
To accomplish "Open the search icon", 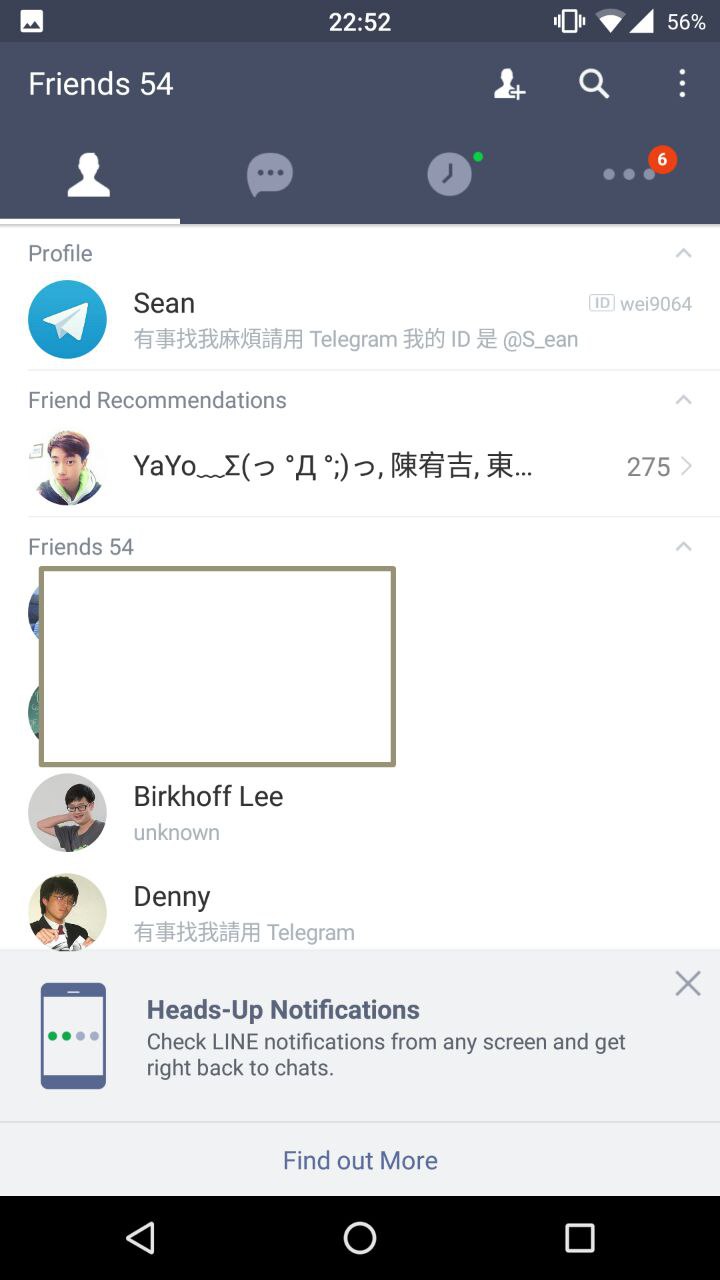I will [x=594, y=84].
